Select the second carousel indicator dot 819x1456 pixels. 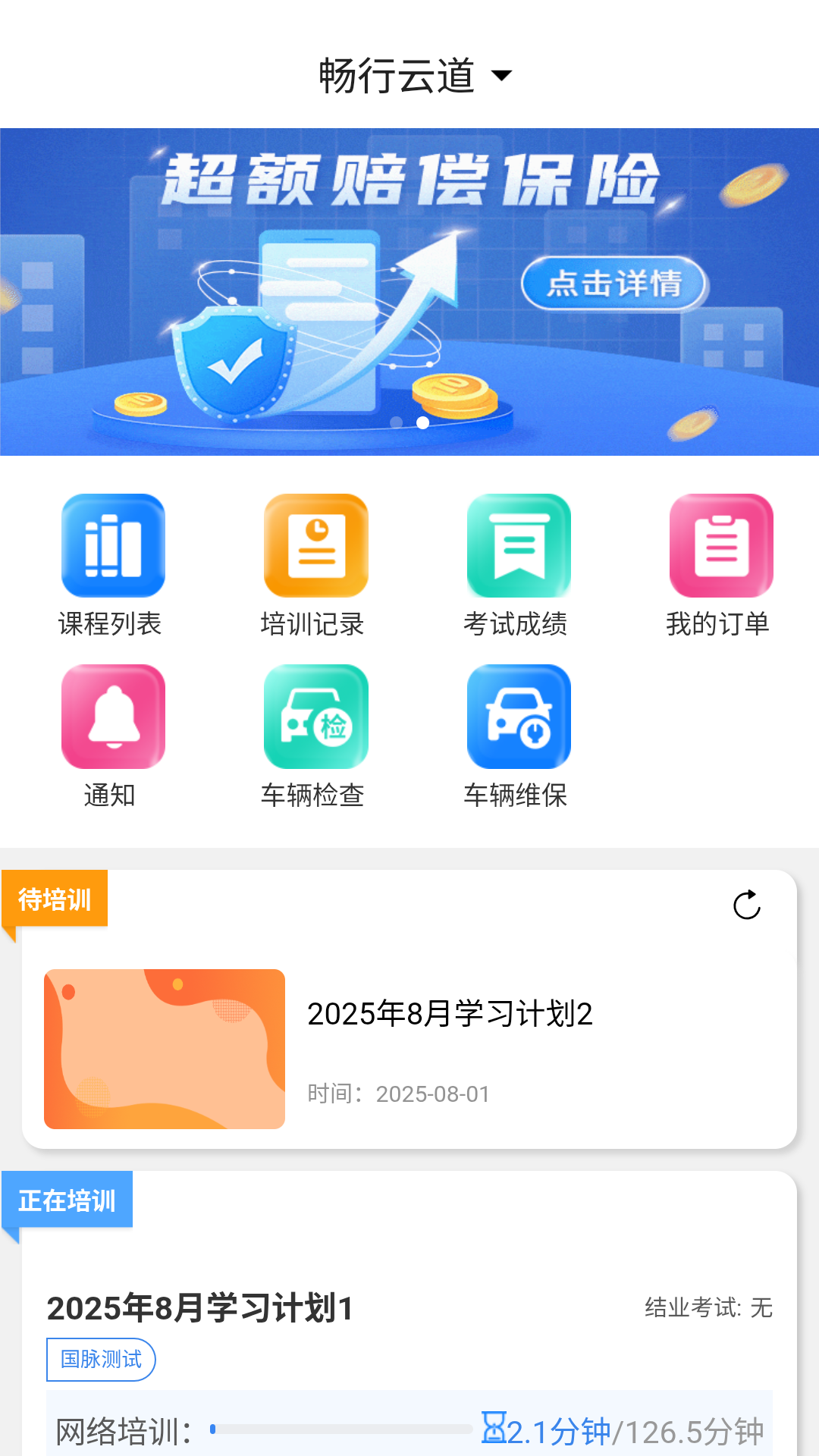(x=422, y=422)
